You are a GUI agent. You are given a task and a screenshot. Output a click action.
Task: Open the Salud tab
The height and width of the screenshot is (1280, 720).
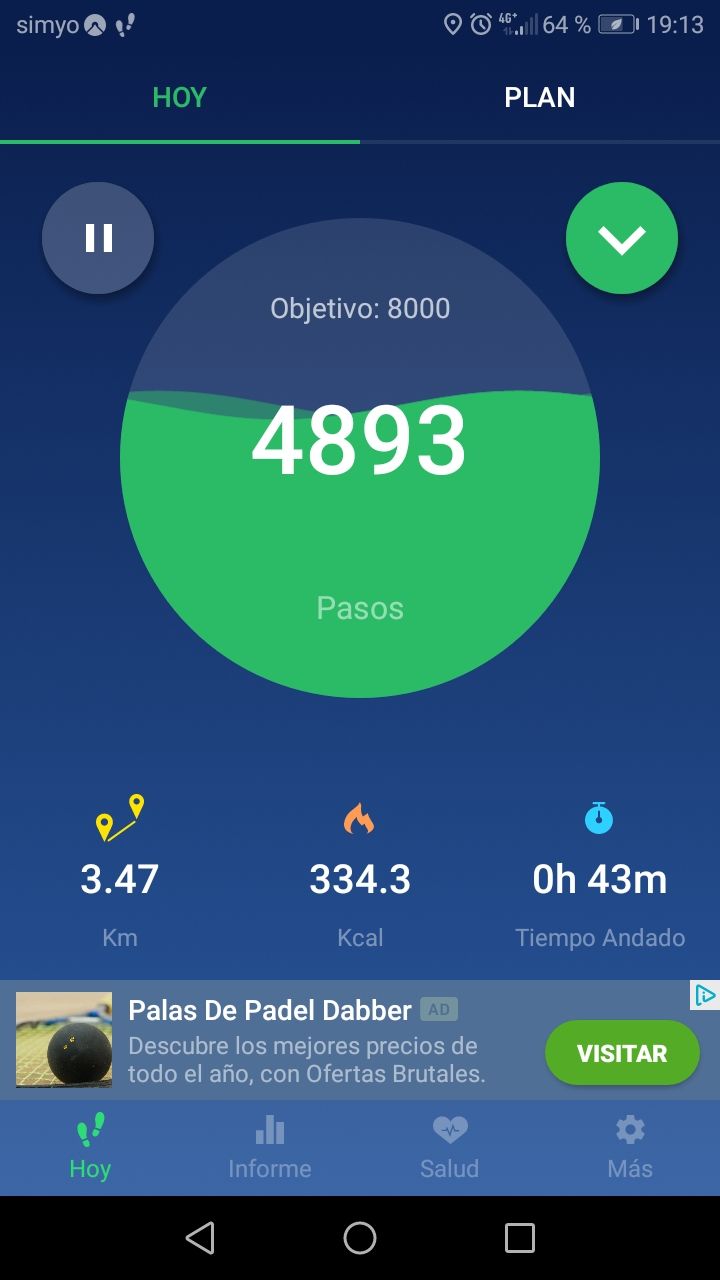(450, 1148)
